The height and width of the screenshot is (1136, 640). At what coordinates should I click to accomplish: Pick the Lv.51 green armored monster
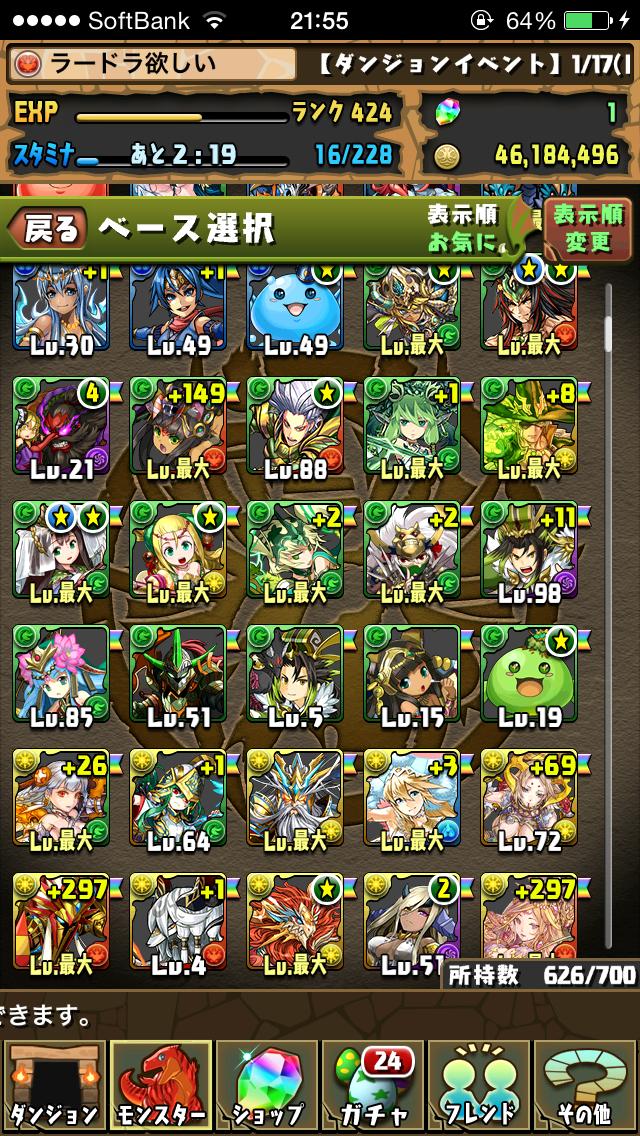click(178, 675)
